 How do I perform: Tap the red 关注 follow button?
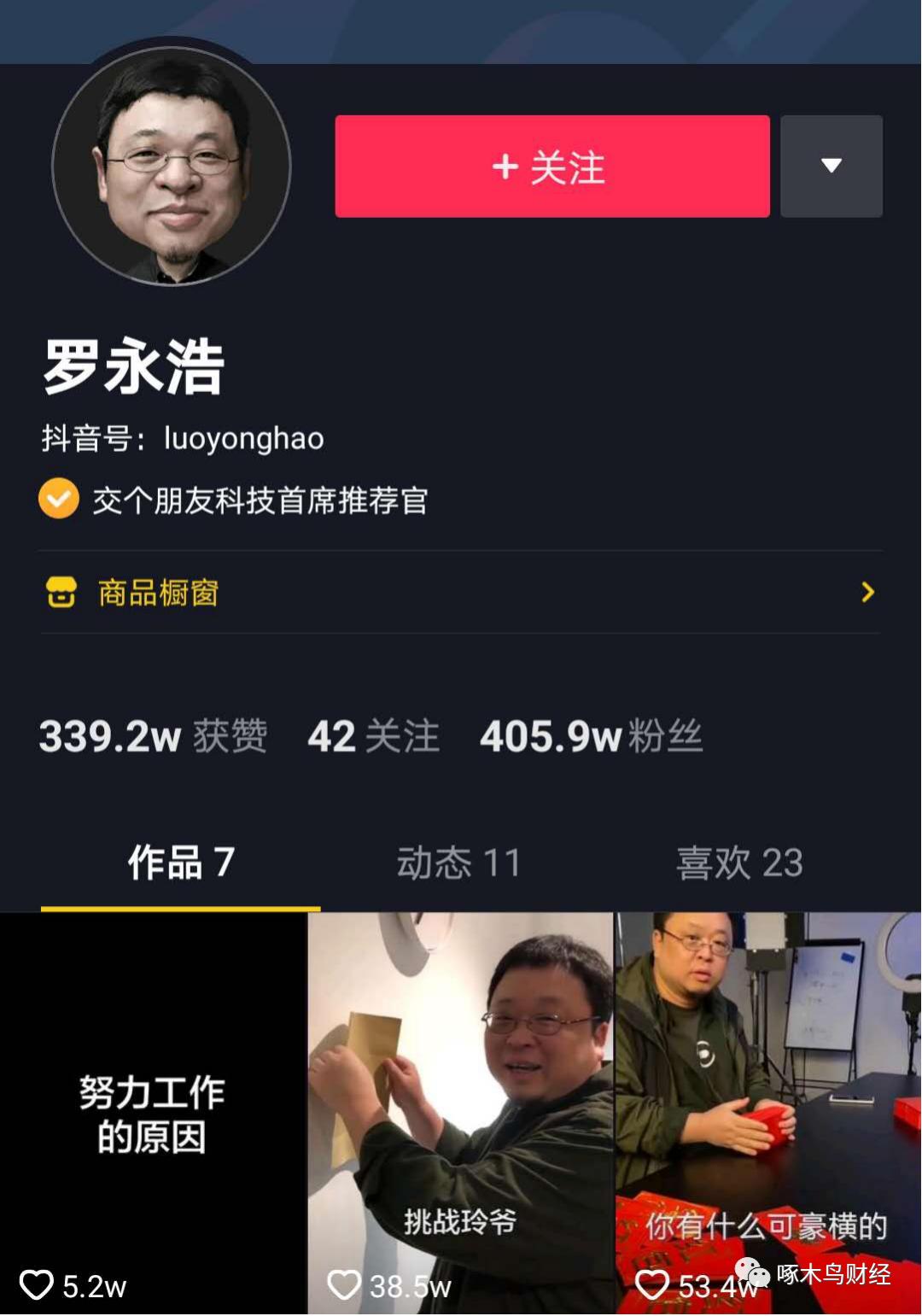click(x=551, y=167)
